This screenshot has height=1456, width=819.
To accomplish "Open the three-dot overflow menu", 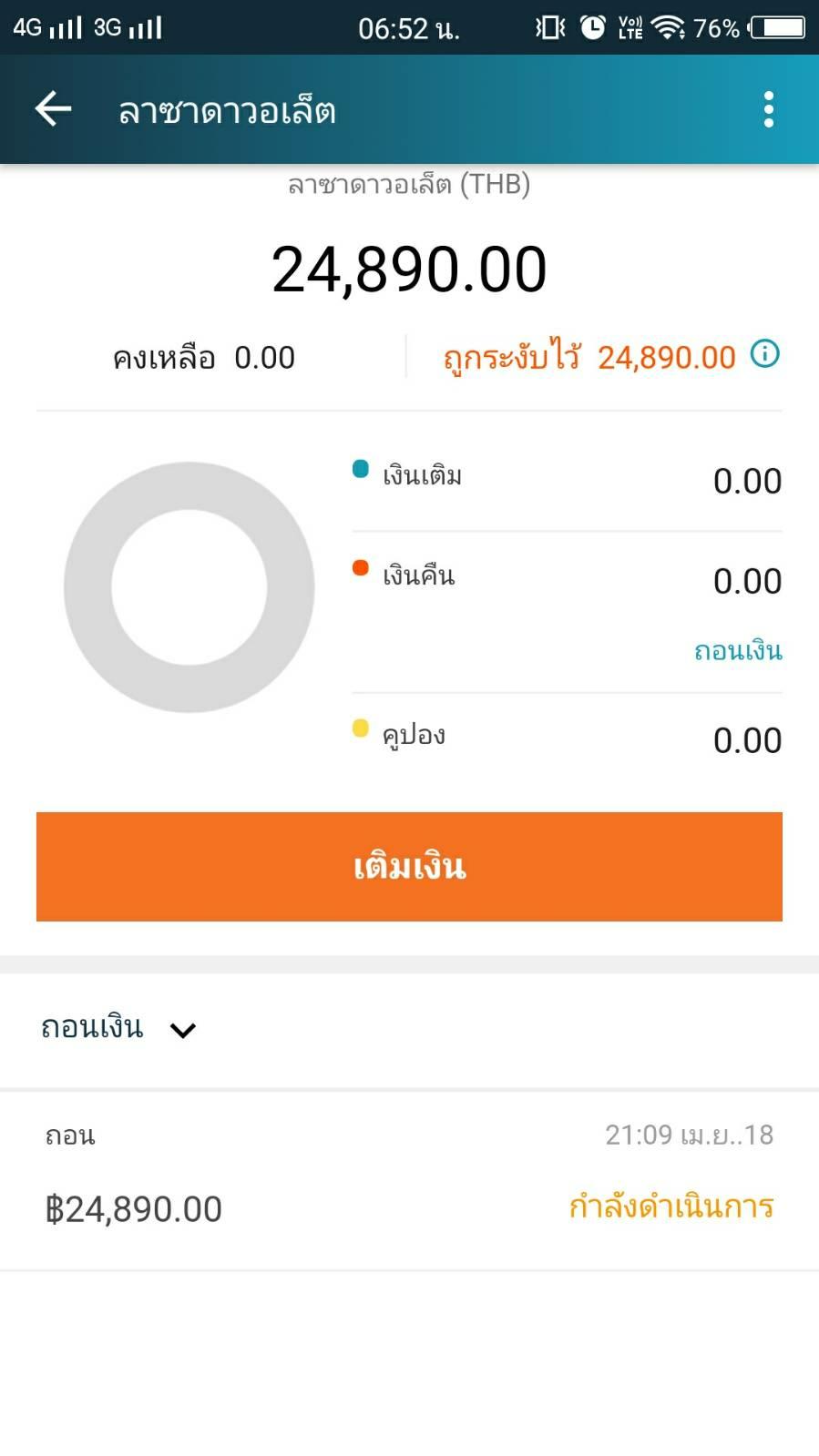I will tap(769, 109).
